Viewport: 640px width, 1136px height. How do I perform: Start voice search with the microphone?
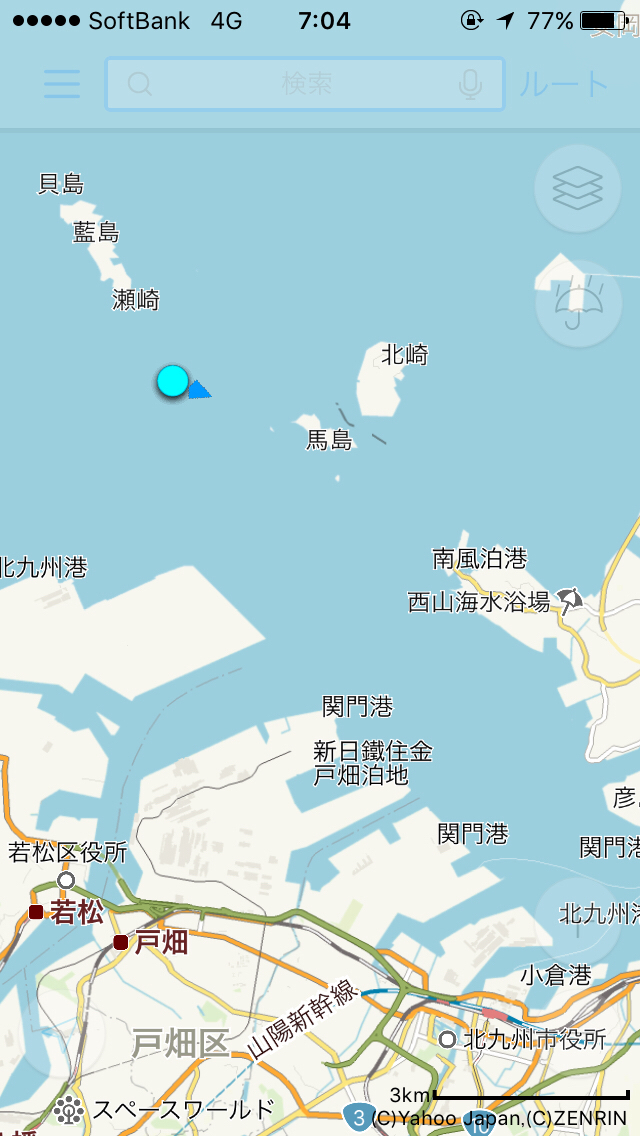click(x=470, y=84)
